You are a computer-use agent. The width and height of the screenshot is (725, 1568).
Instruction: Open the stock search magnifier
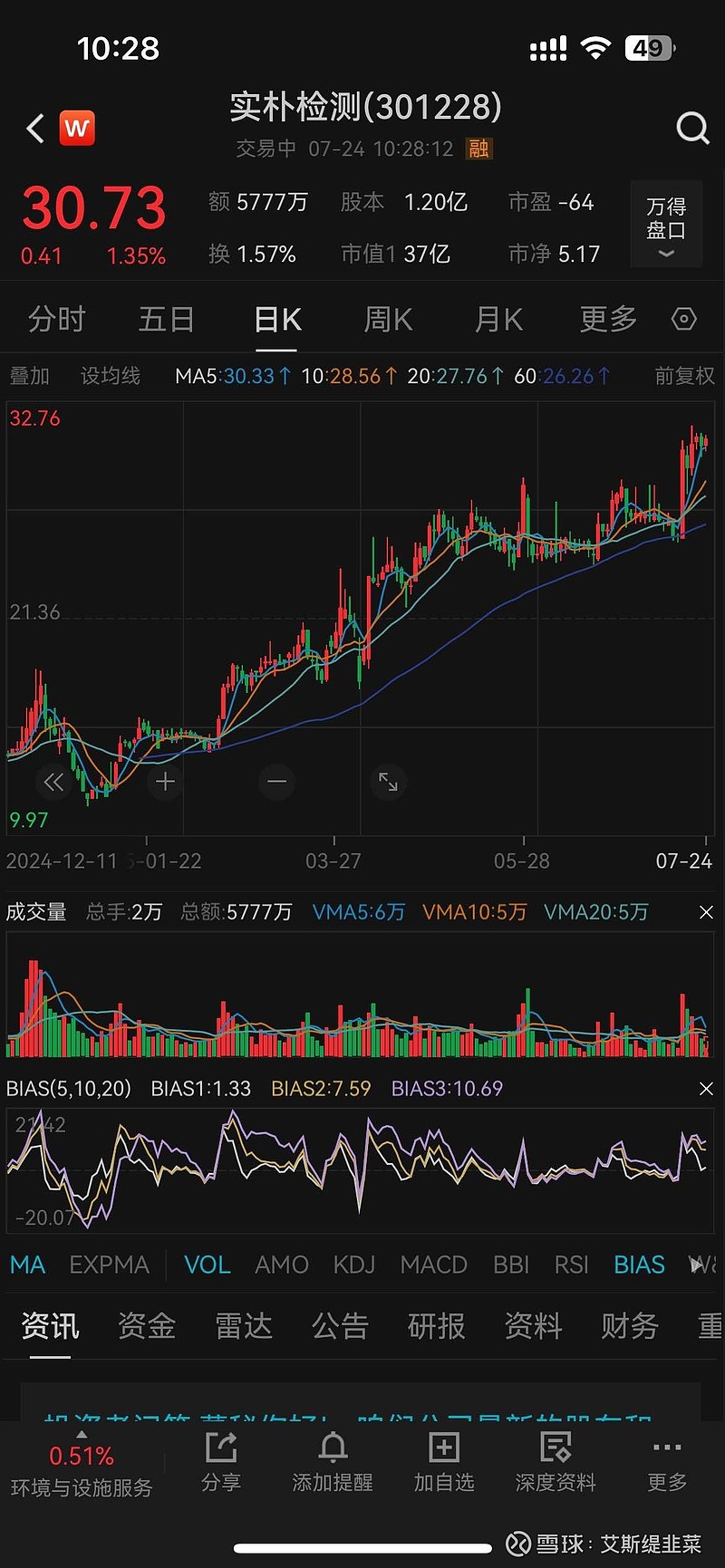click(x=692, y=129)
